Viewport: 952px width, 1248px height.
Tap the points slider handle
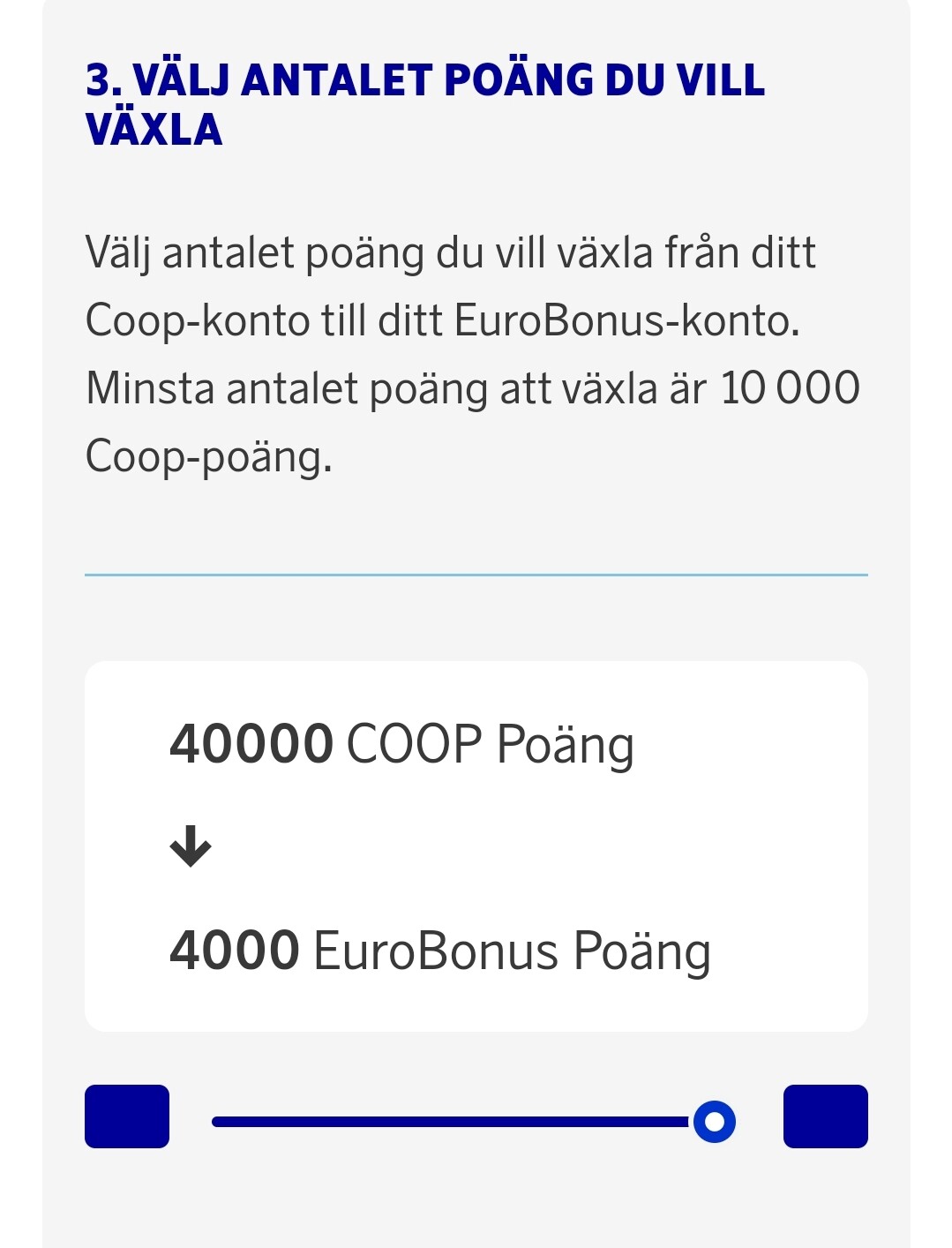pyautogui.click(x=714, y=1122)
